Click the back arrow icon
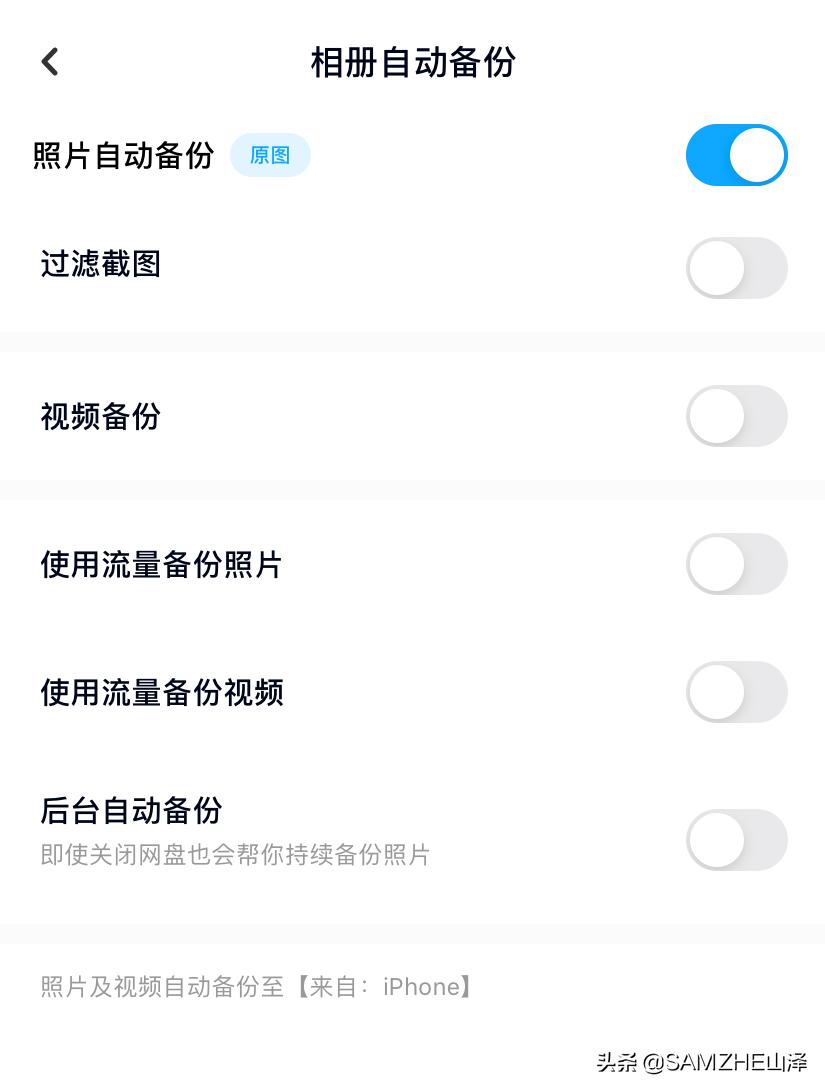The image size is (825, 1092). (x=49, y=61)
